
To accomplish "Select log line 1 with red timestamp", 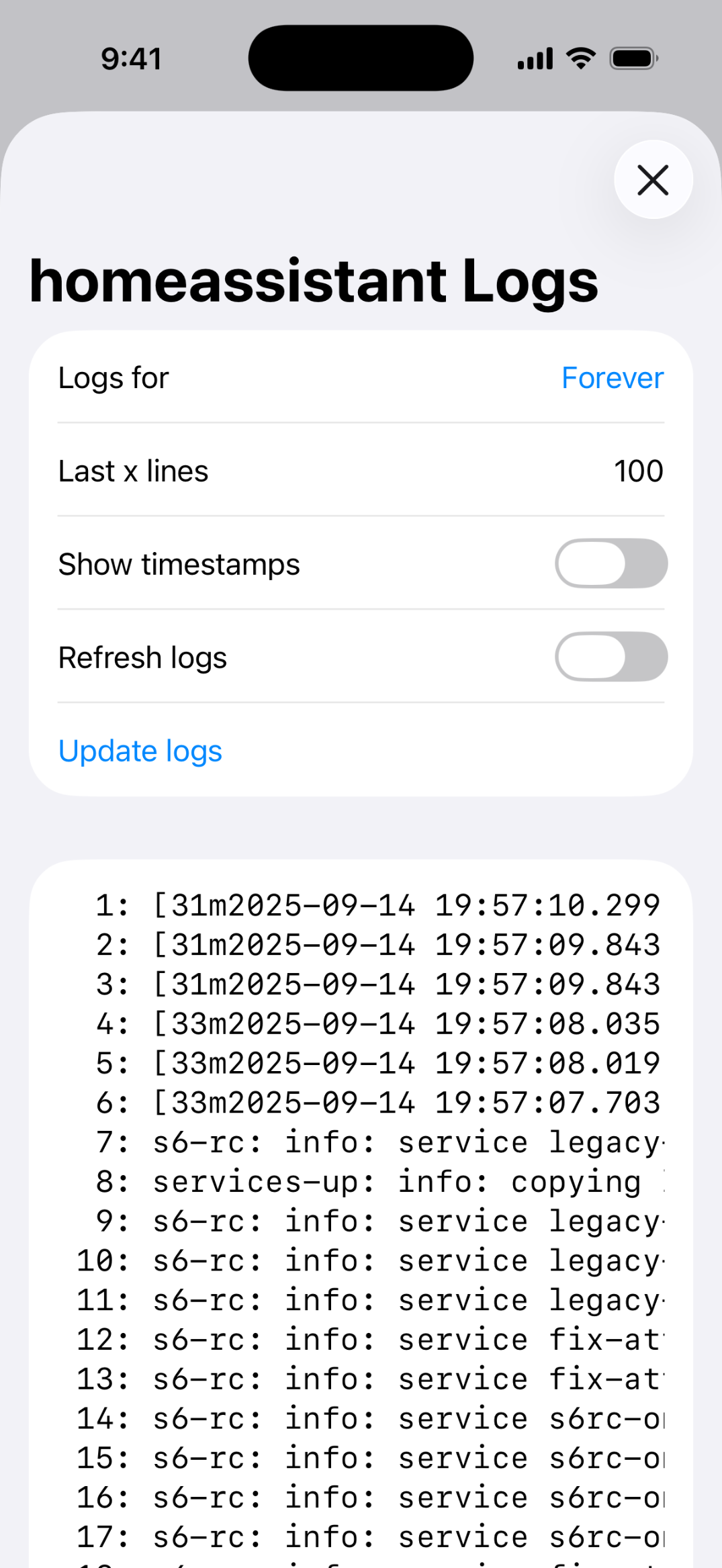I will [x=376, y=905].
